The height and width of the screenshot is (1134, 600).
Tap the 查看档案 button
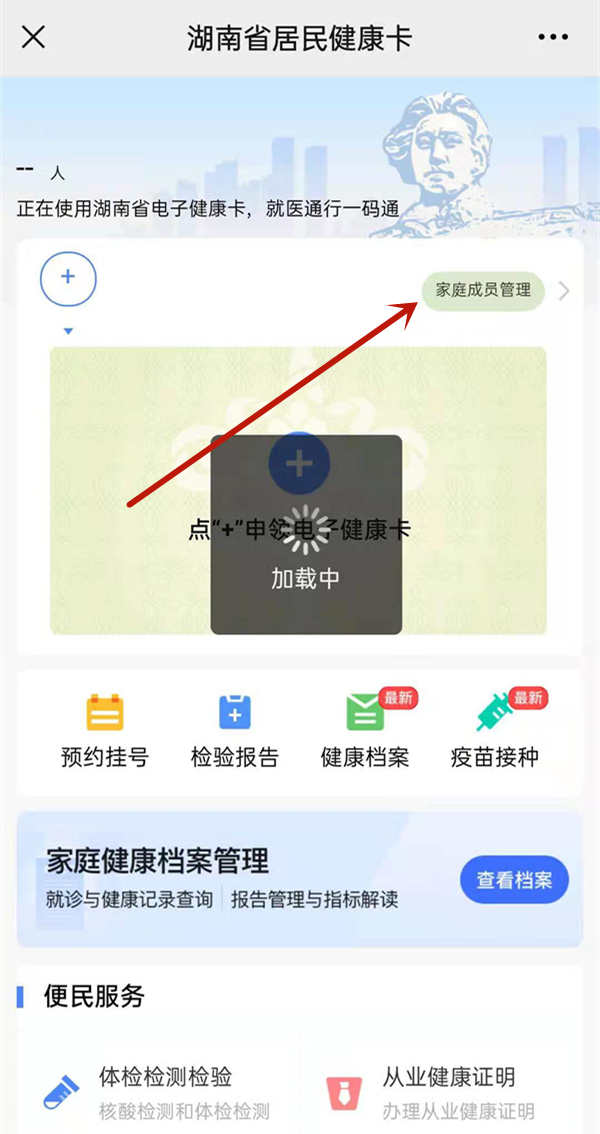pos(514,880)
